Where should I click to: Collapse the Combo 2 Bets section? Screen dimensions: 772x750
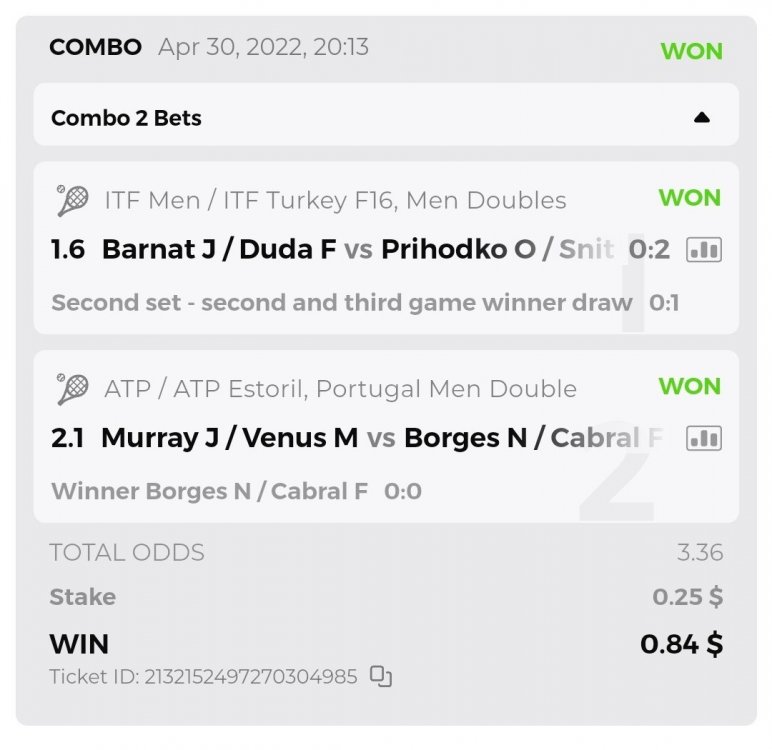tap(701, 118)
